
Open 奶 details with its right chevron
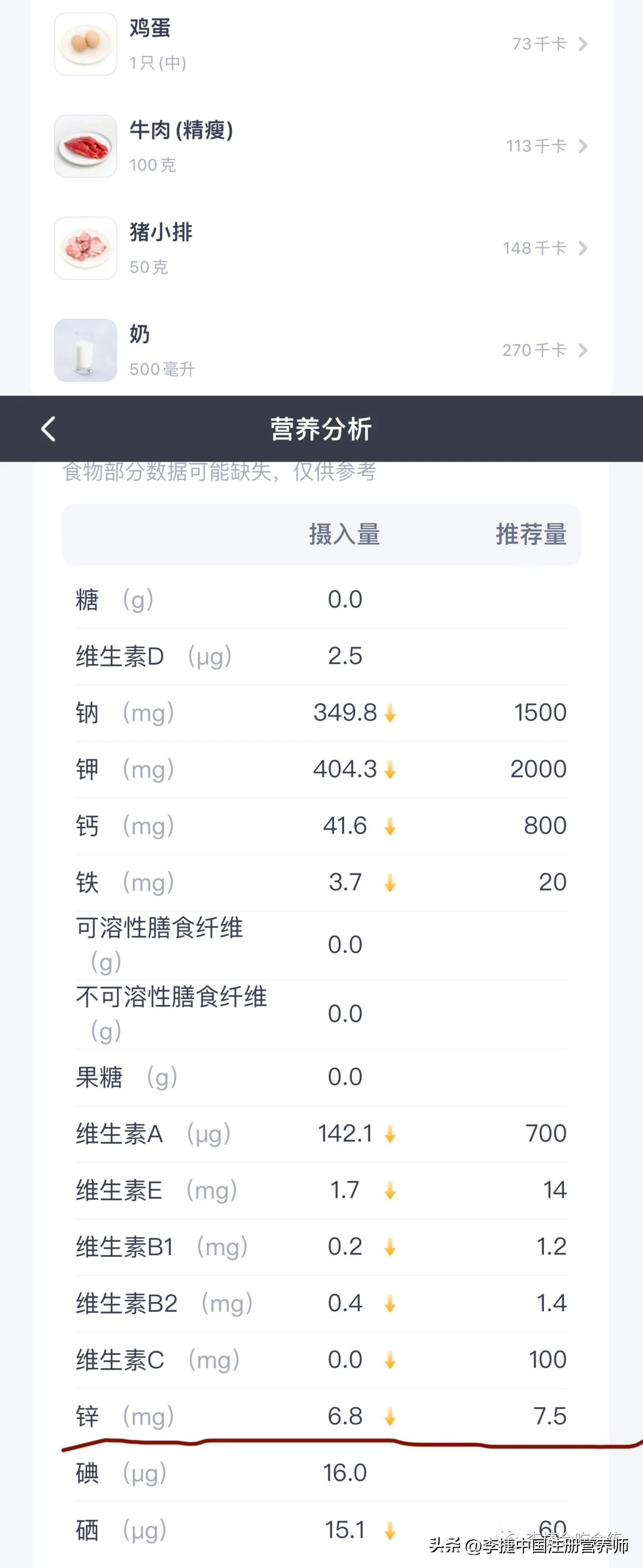[583, 350]
